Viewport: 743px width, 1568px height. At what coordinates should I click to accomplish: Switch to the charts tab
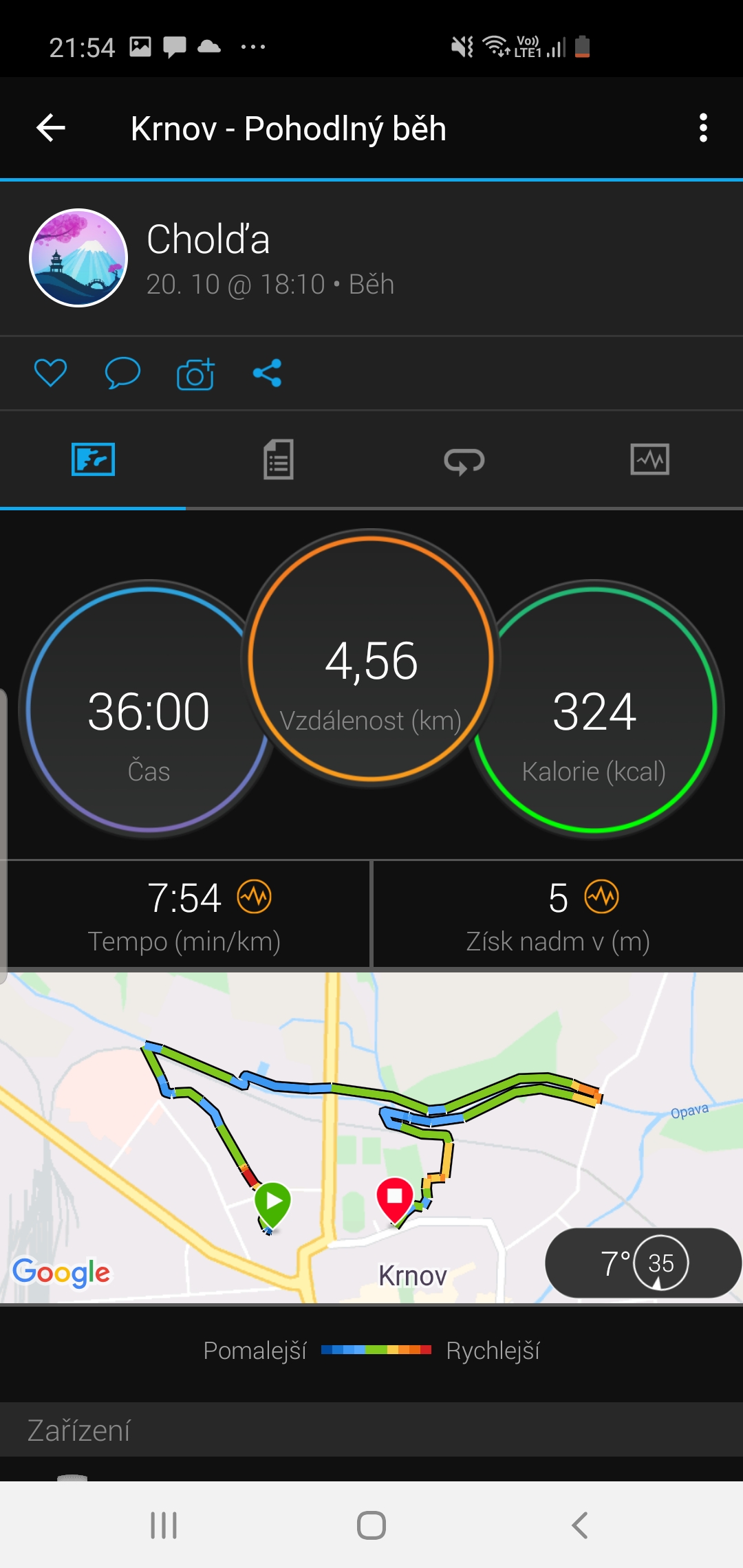tap(650, 459)
